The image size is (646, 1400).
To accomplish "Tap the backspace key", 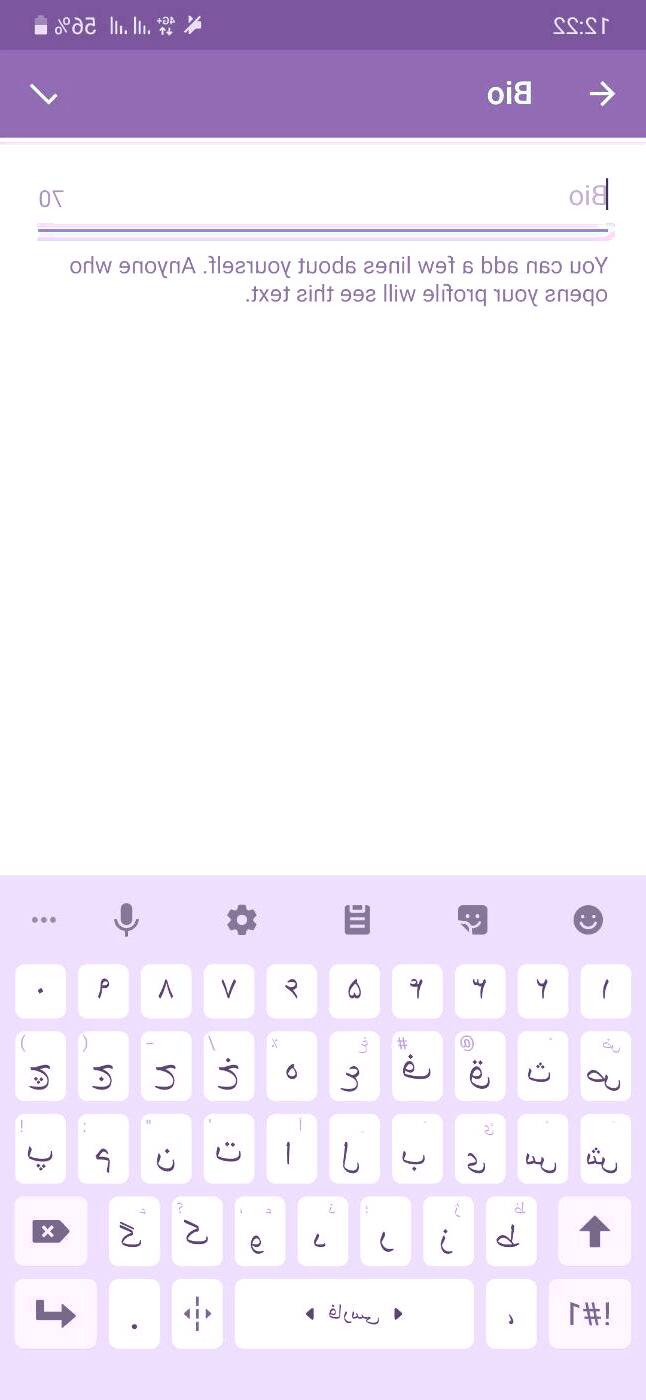I will 51,1232.
